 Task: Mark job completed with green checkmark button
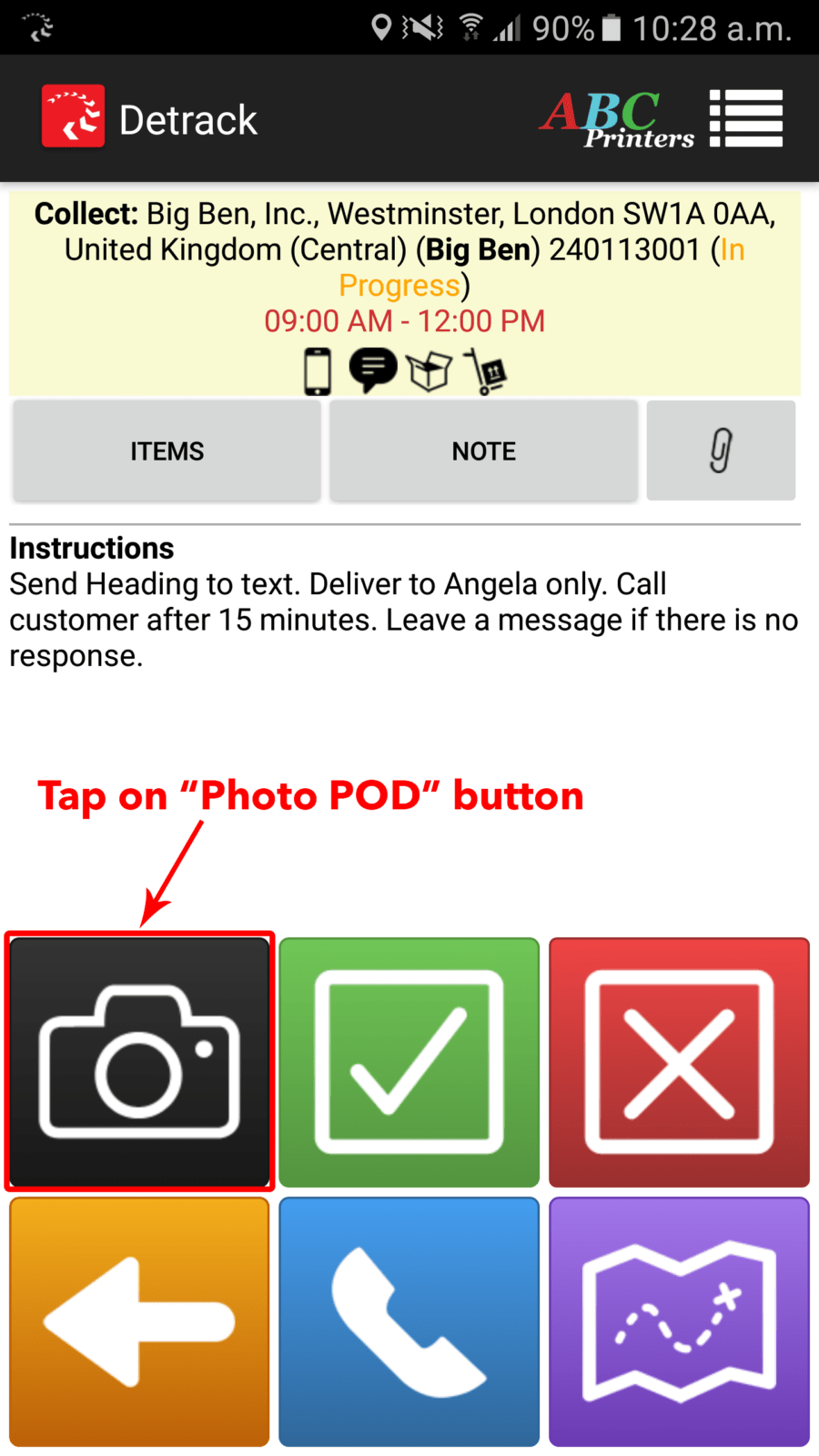coord(409,1062)
